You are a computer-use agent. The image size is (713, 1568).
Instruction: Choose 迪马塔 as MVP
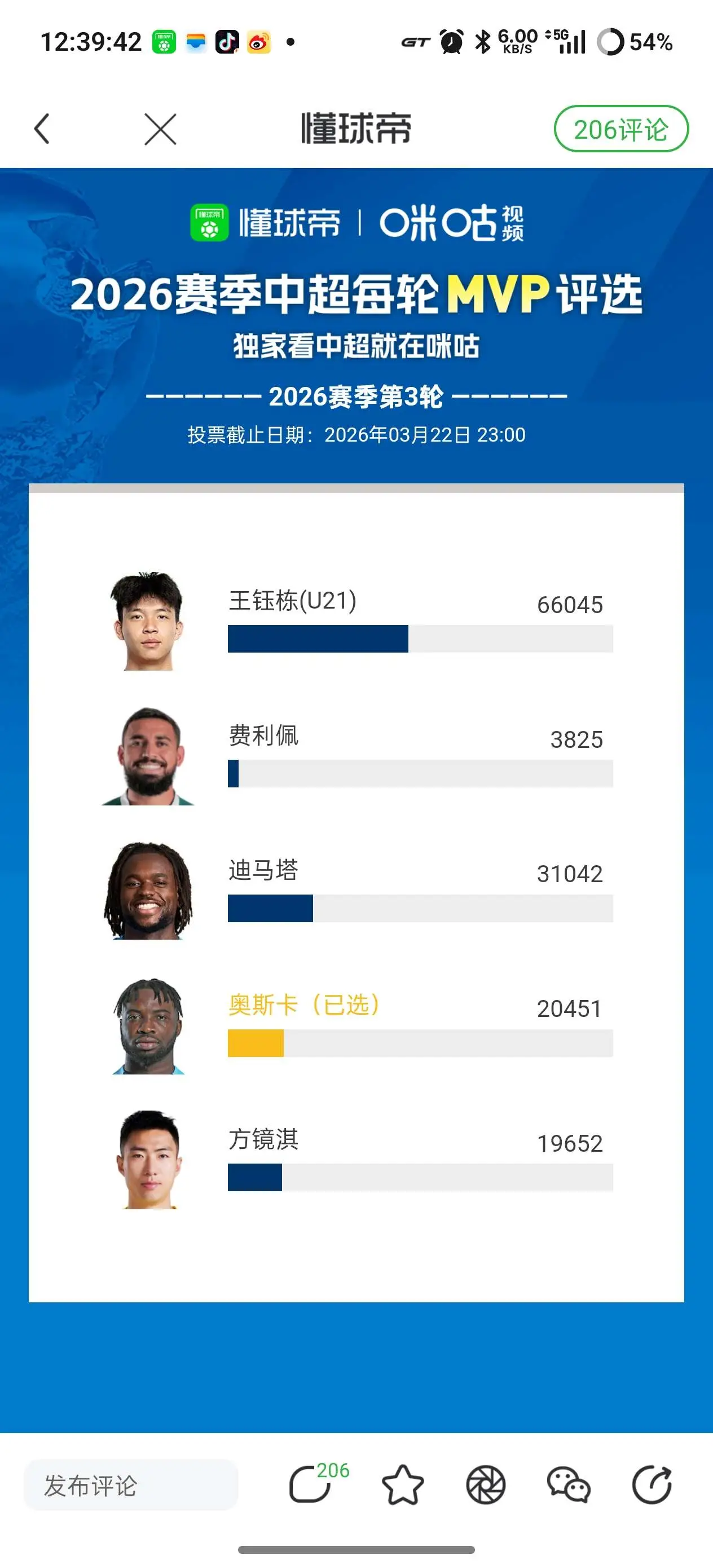[x=357, y=890]
